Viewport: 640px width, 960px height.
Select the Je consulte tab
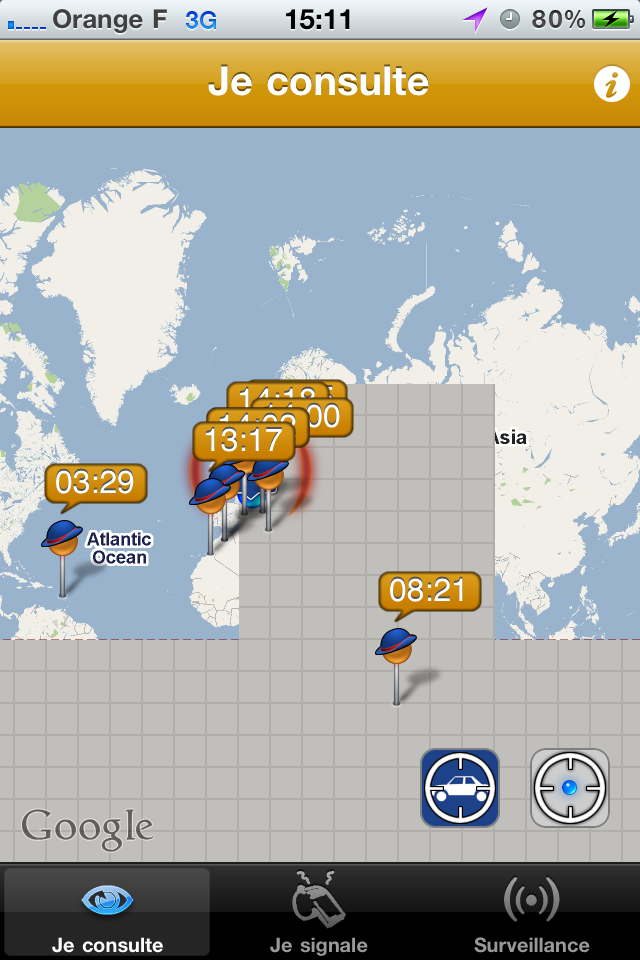pos(107,913)
